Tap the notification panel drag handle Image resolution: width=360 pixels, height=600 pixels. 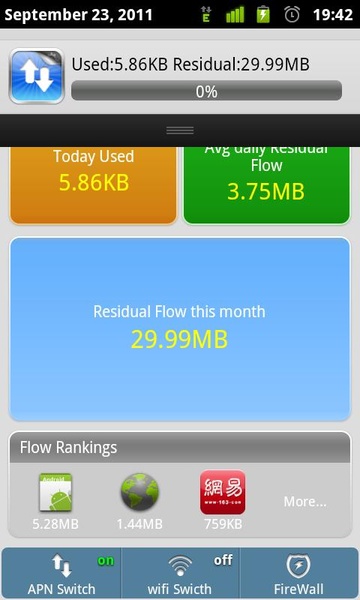coord(180,130)
